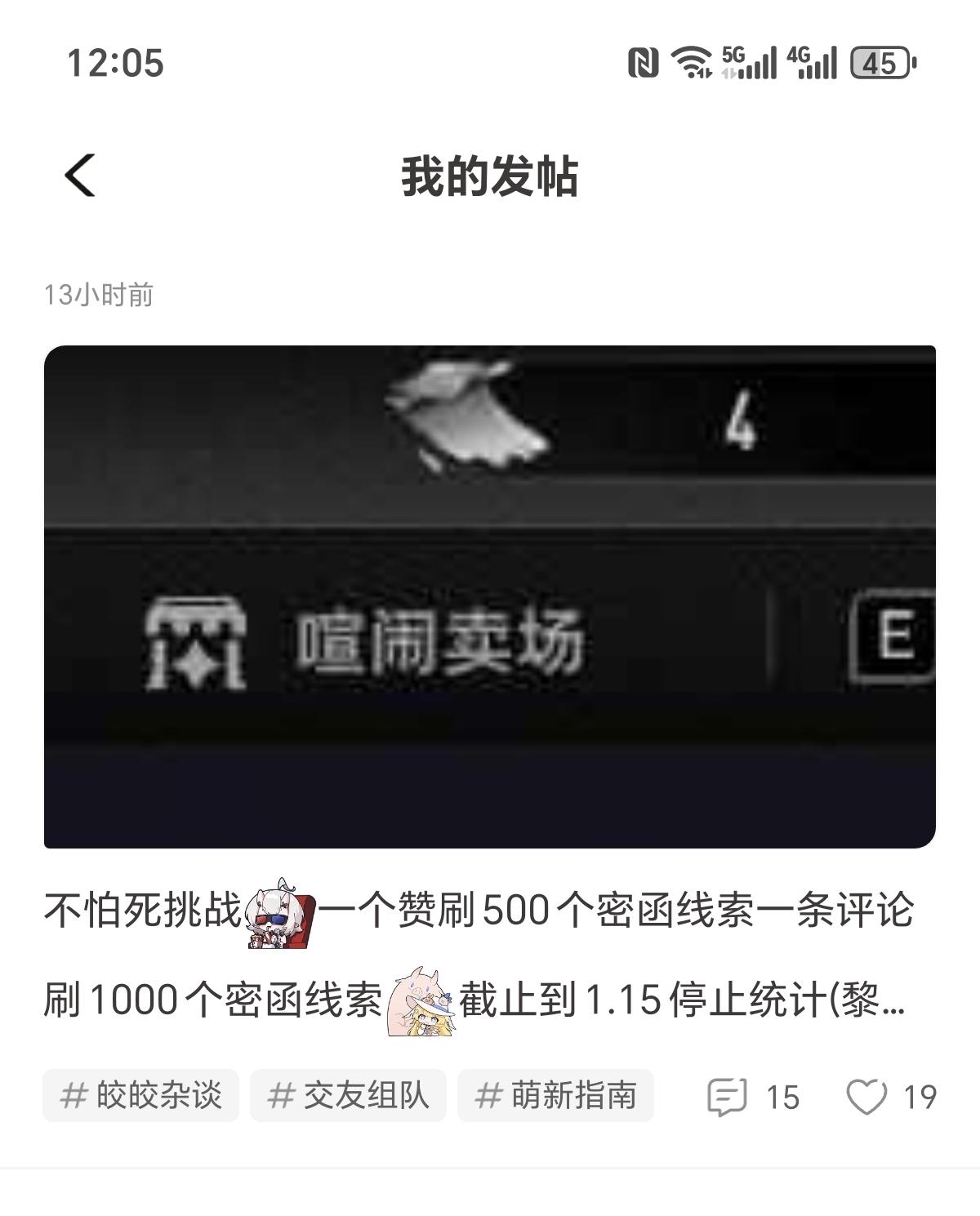This screenshot has width=980, height=1216.
Task: Go back from 我的发帖 page
Action: pyautogui.click(x=80, y=176)
